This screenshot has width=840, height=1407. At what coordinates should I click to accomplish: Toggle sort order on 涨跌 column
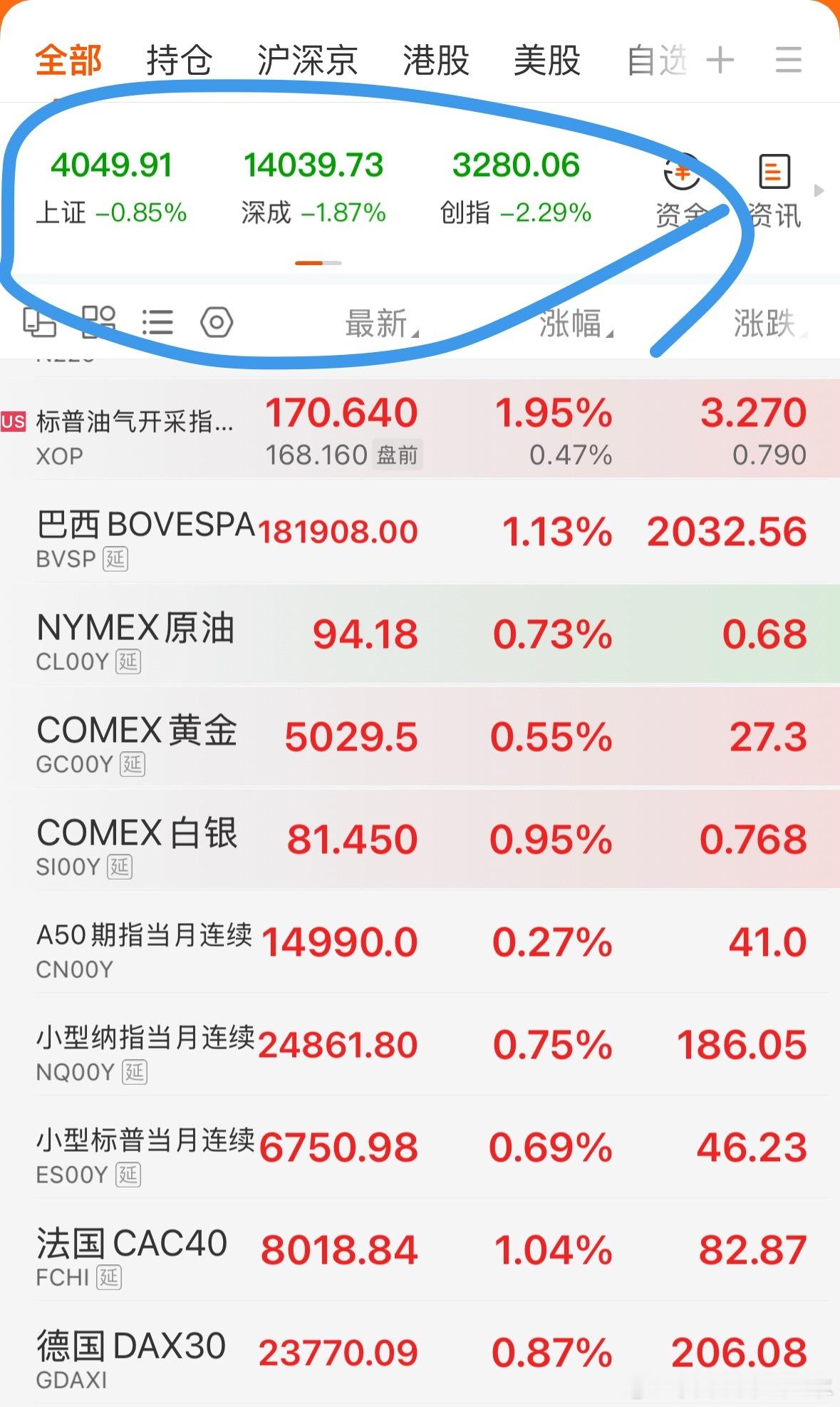click(x=766, y=325)
